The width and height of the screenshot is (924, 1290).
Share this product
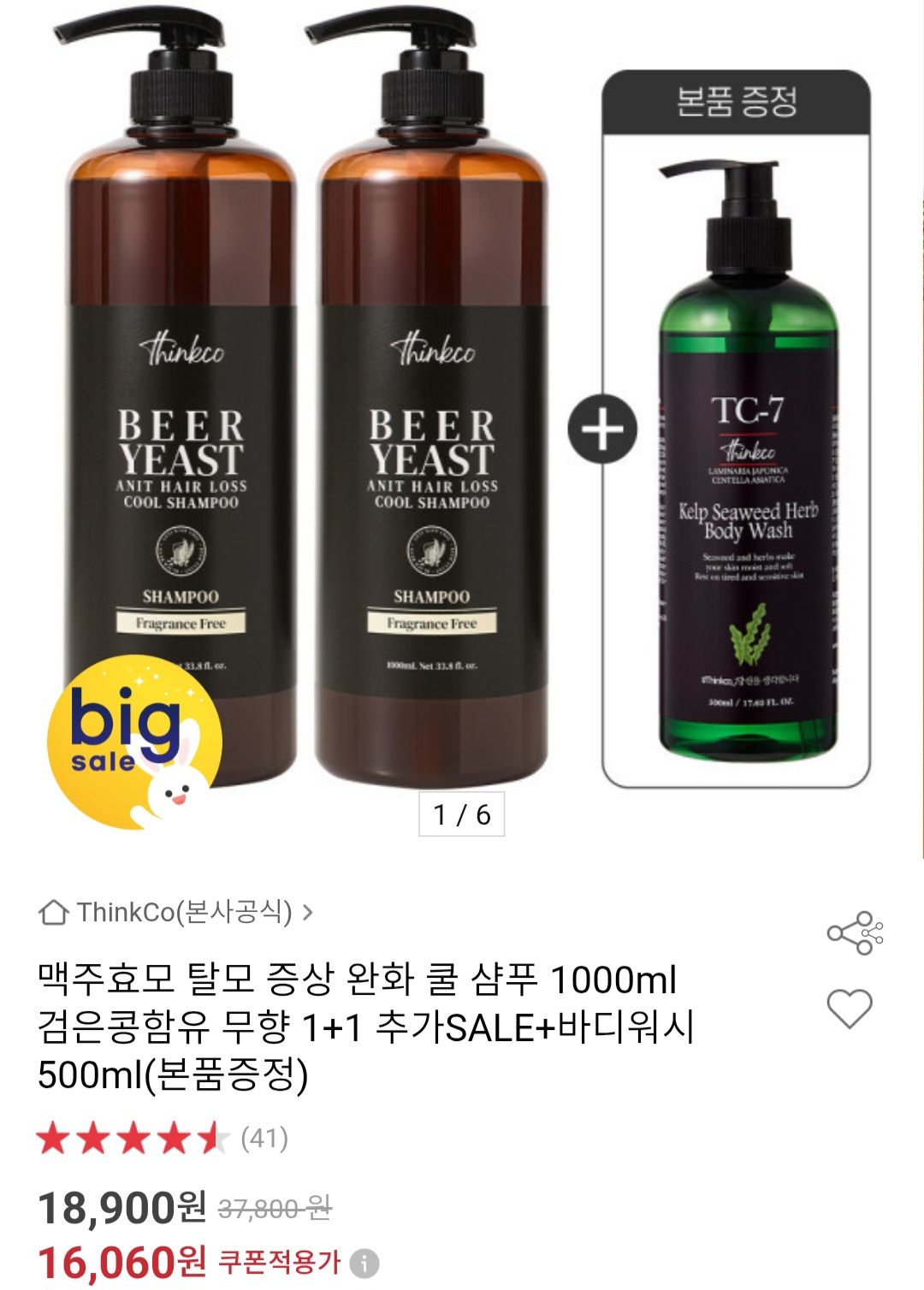pos(854,932)
